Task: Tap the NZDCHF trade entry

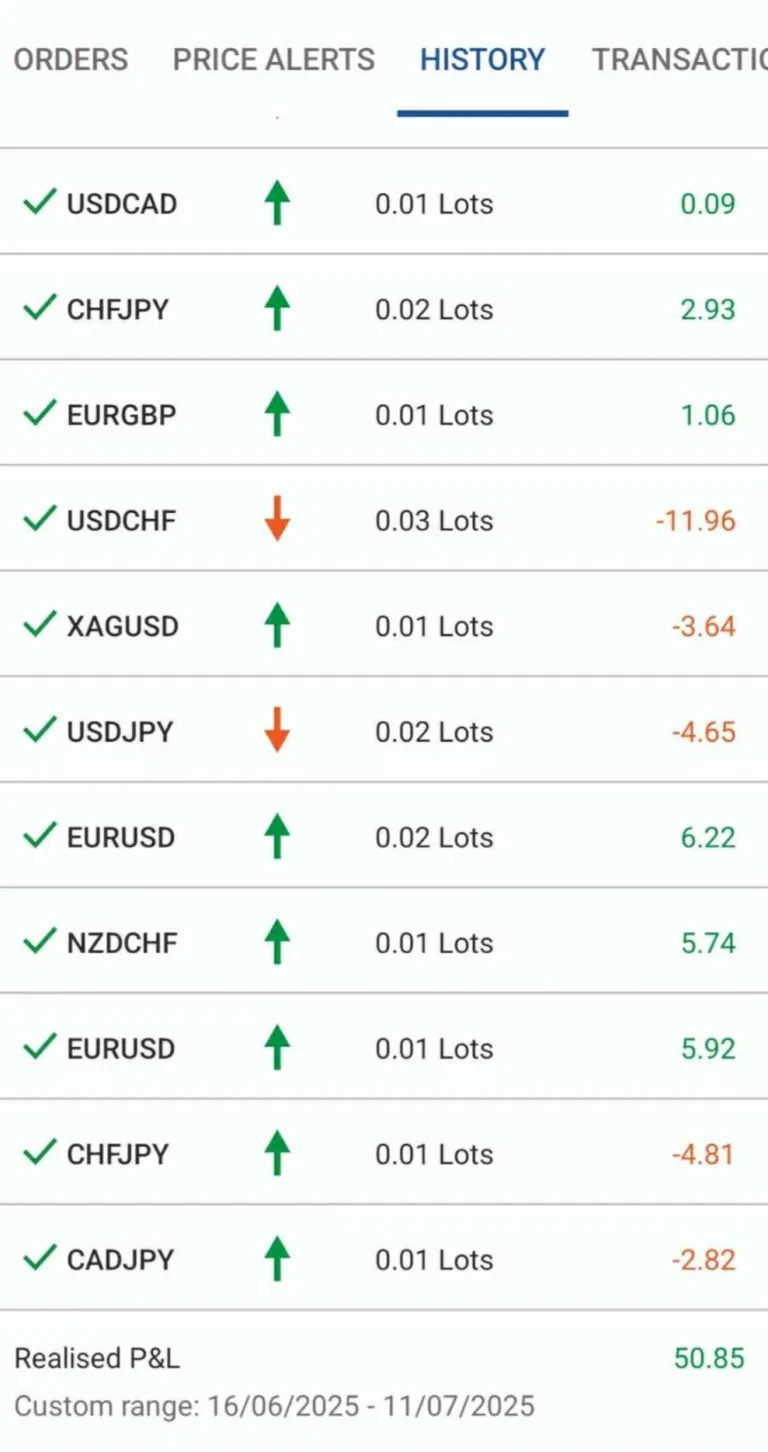Action: point(384,941)
